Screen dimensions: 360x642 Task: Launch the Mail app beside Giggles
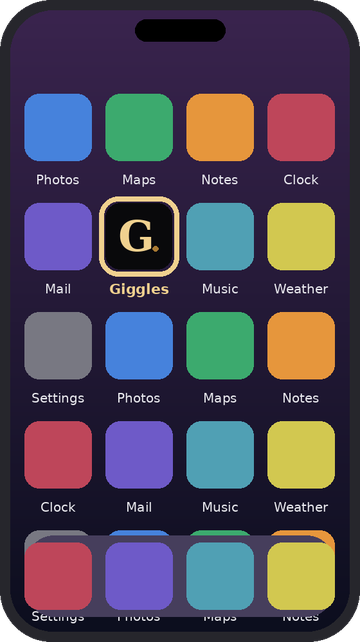pyautogui.click(x=58, y=236)
